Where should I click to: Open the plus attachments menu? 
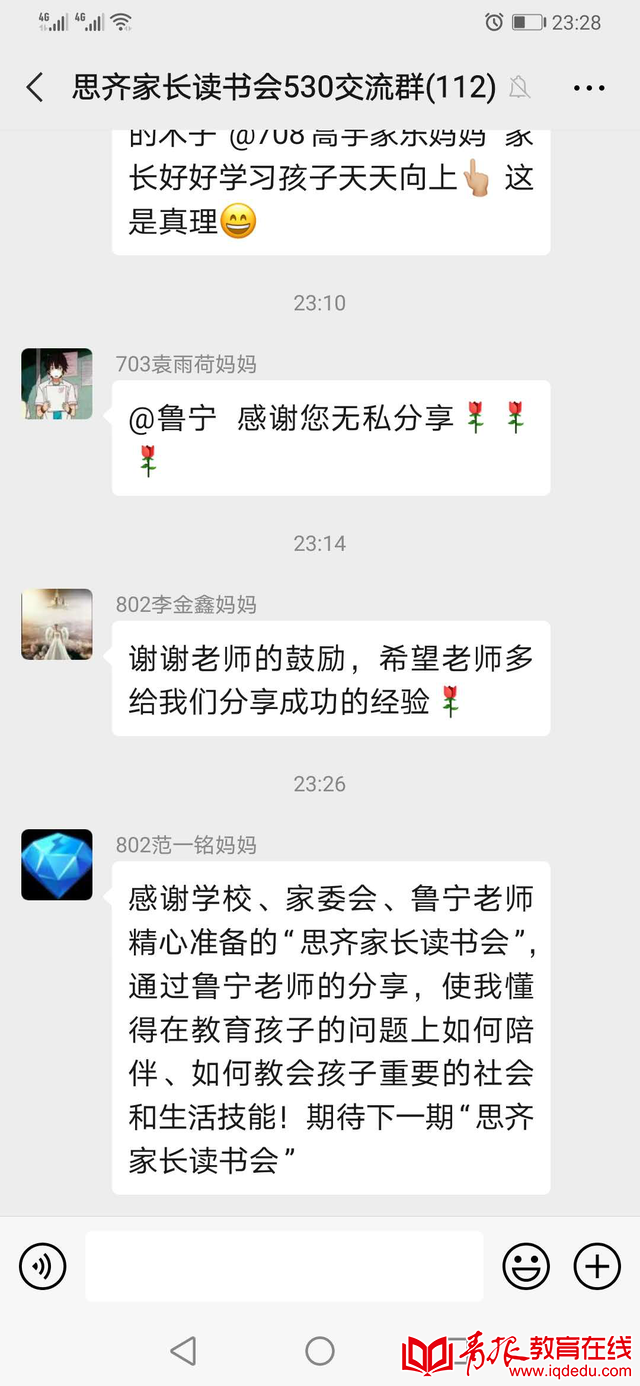pos(597,1267)
